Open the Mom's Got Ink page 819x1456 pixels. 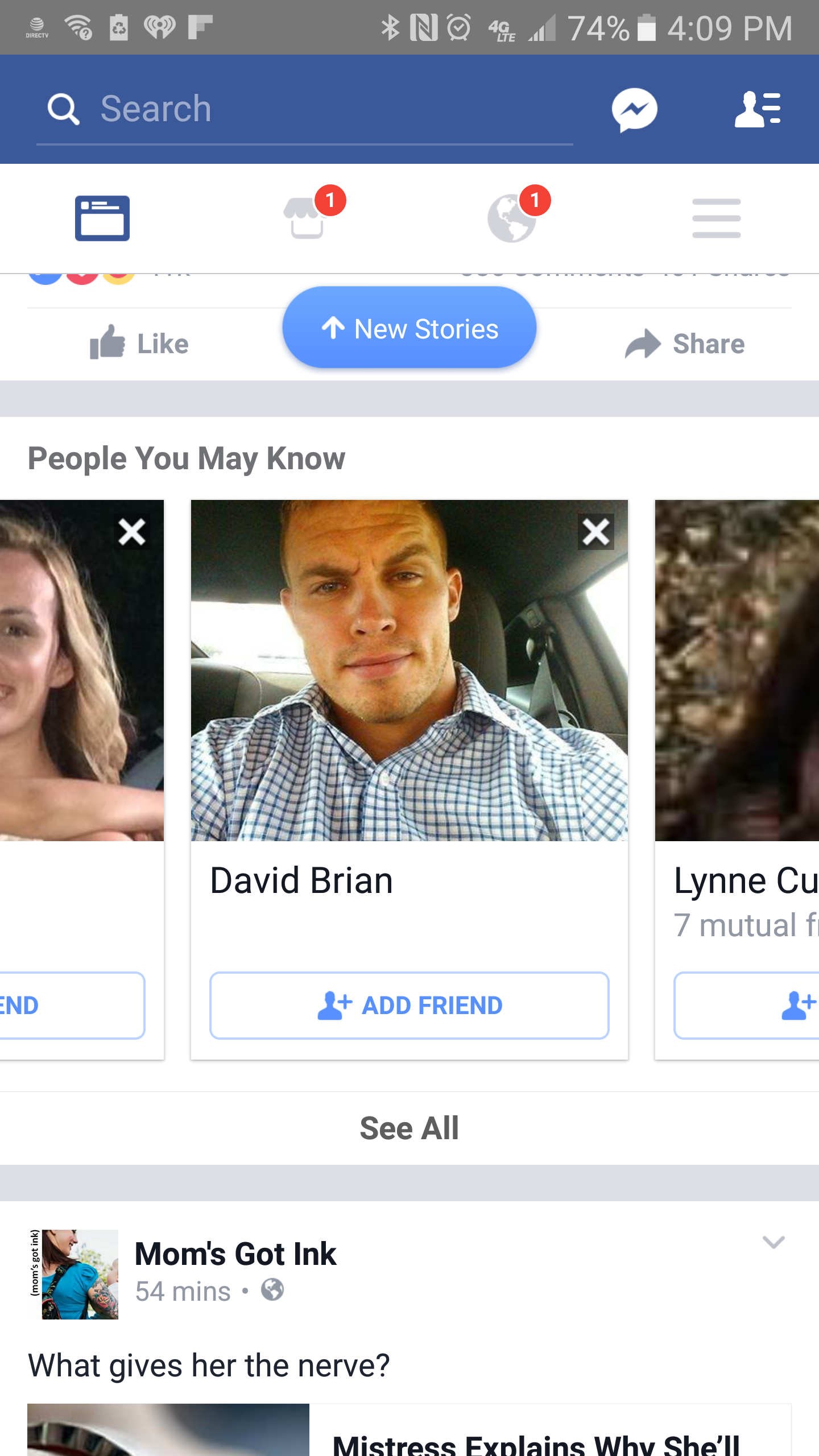pos(235,1254)
